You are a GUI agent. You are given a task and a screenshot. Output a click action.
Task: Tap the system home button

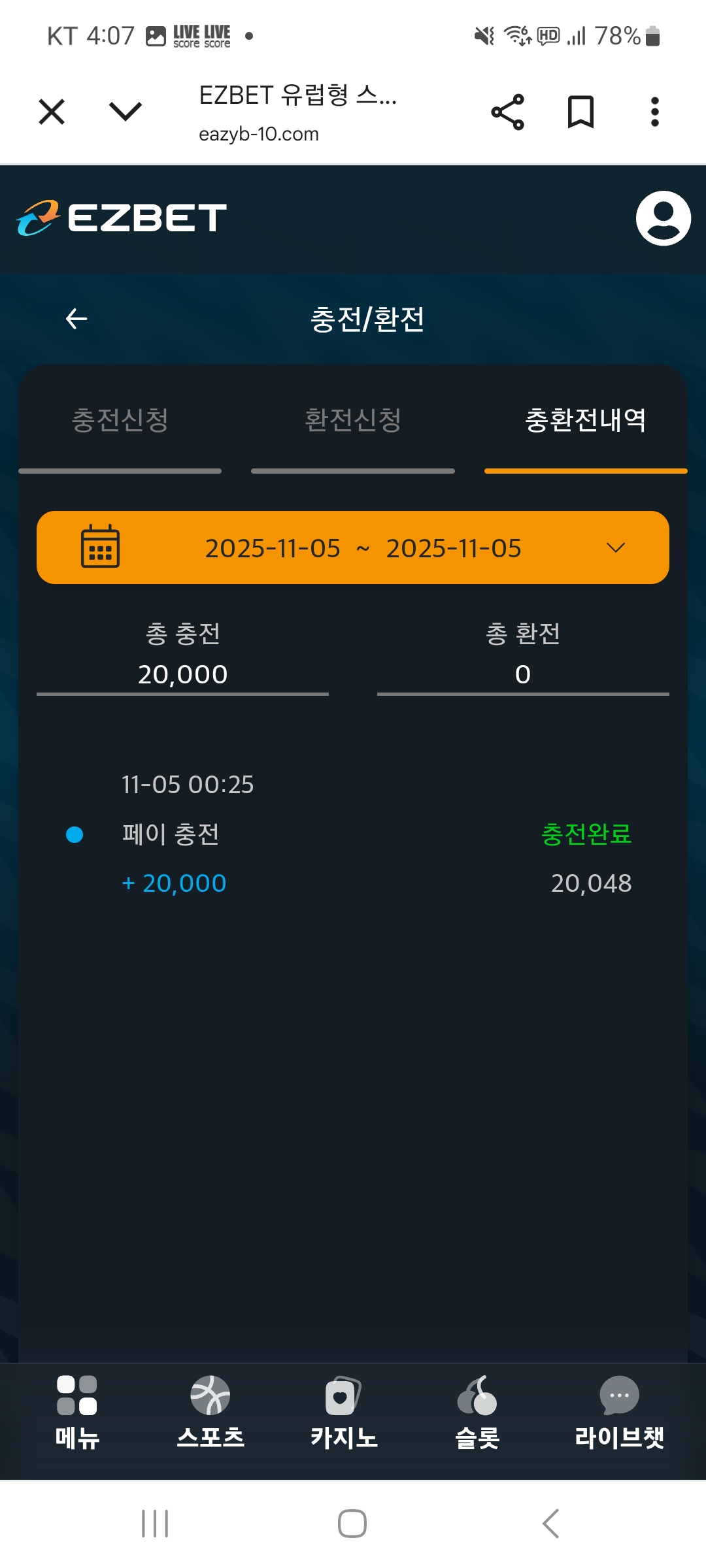tap(352, 1524)
